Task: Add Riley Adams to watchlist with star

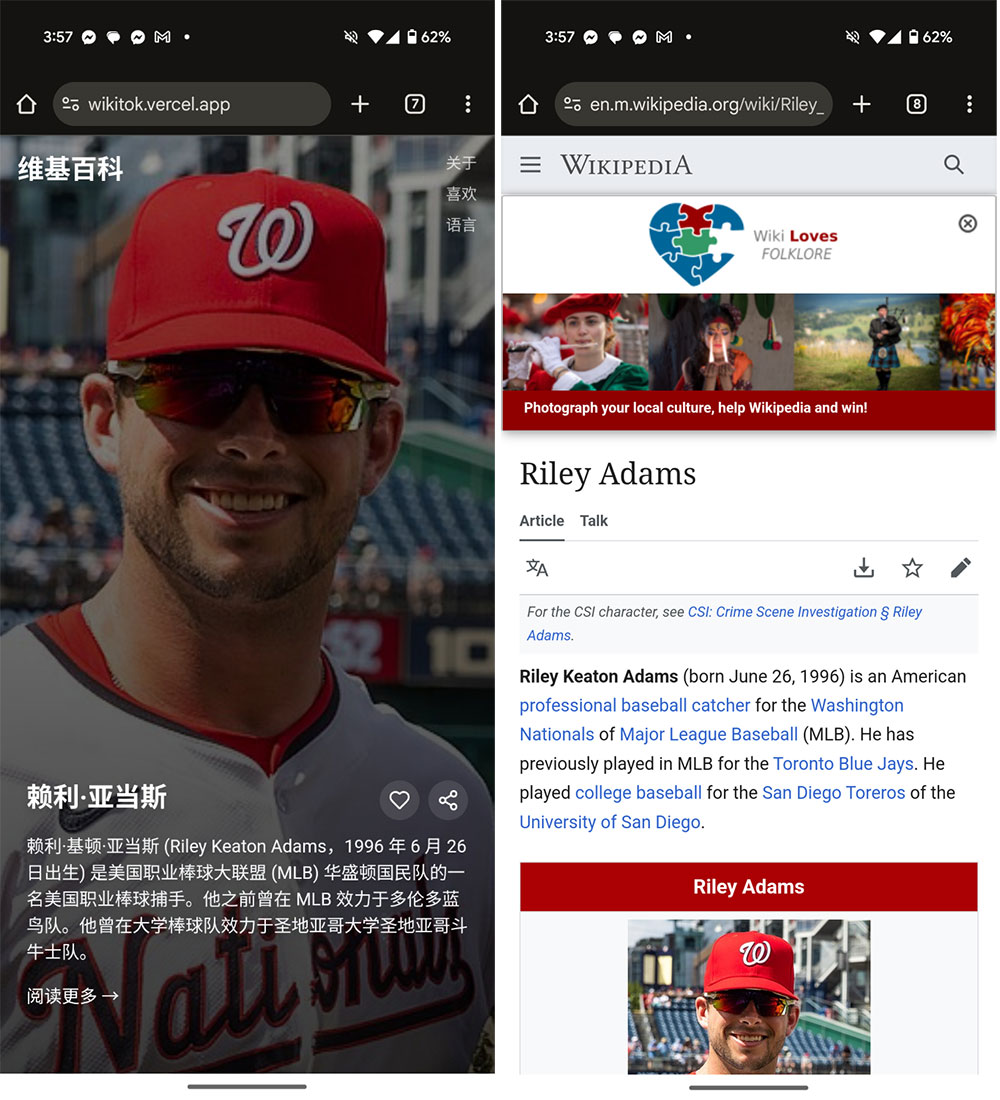Action: coord(912,568)
